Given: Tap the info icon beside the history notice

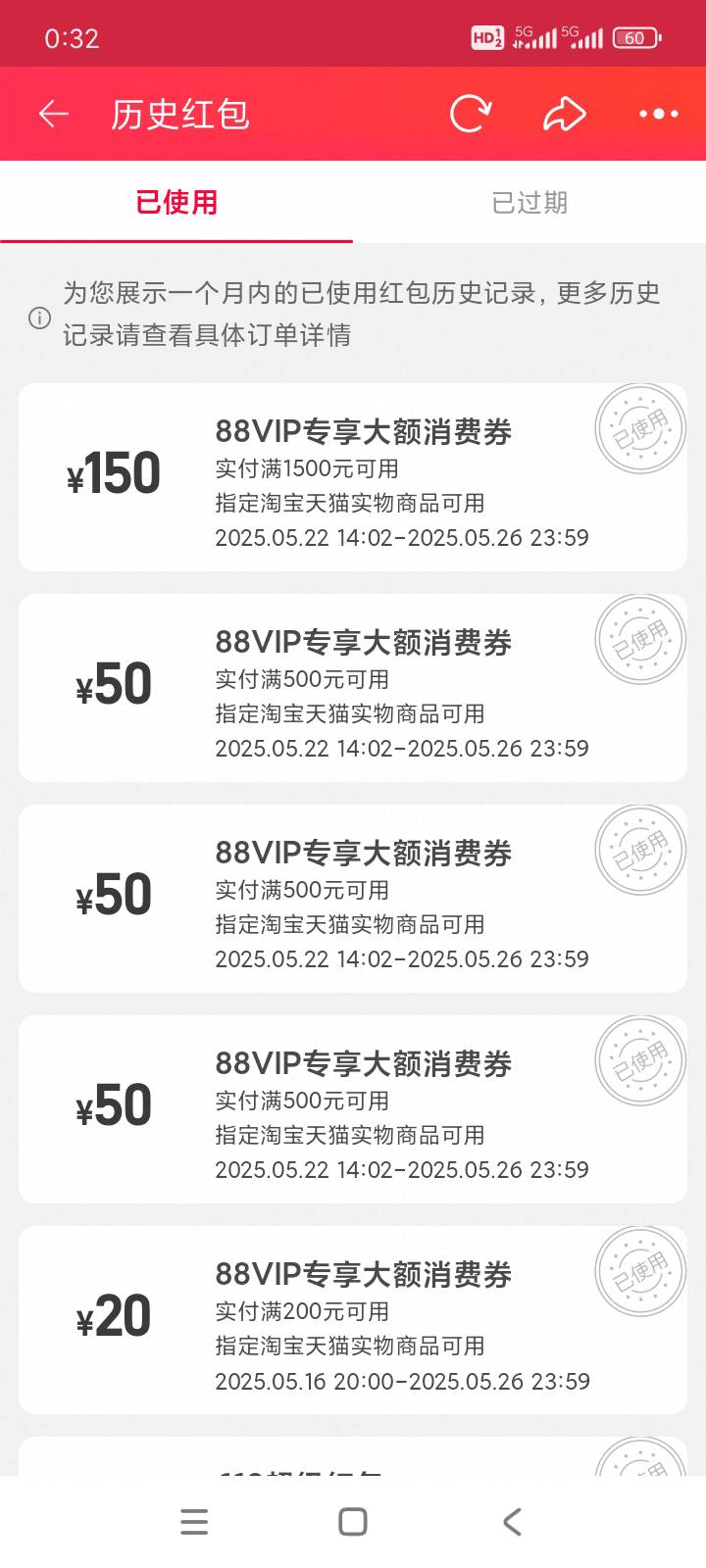Looking at the screenshot, I should 39,318.
